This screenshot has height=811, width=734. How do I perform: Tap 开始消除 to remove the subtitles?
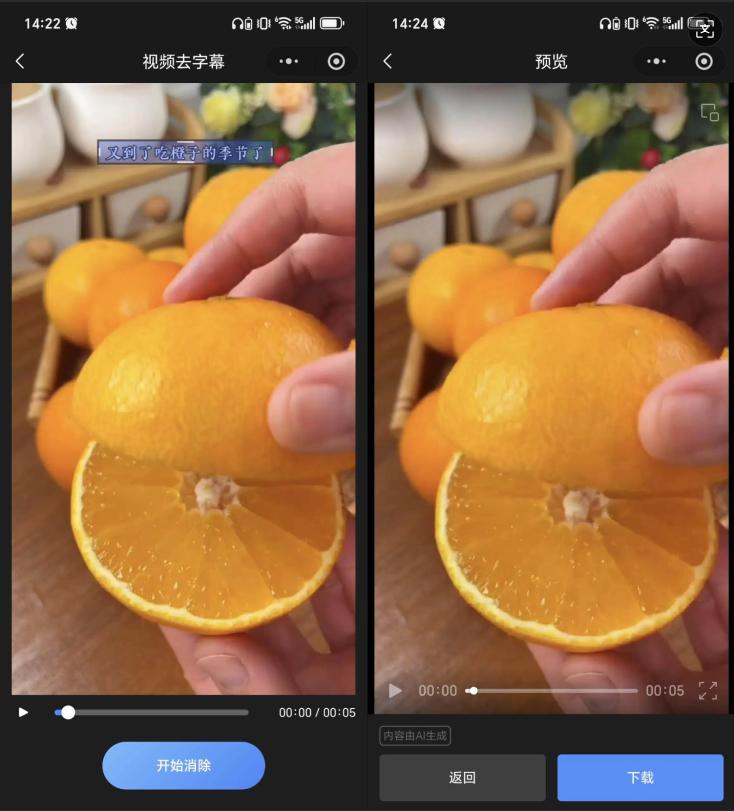(183, 766)
